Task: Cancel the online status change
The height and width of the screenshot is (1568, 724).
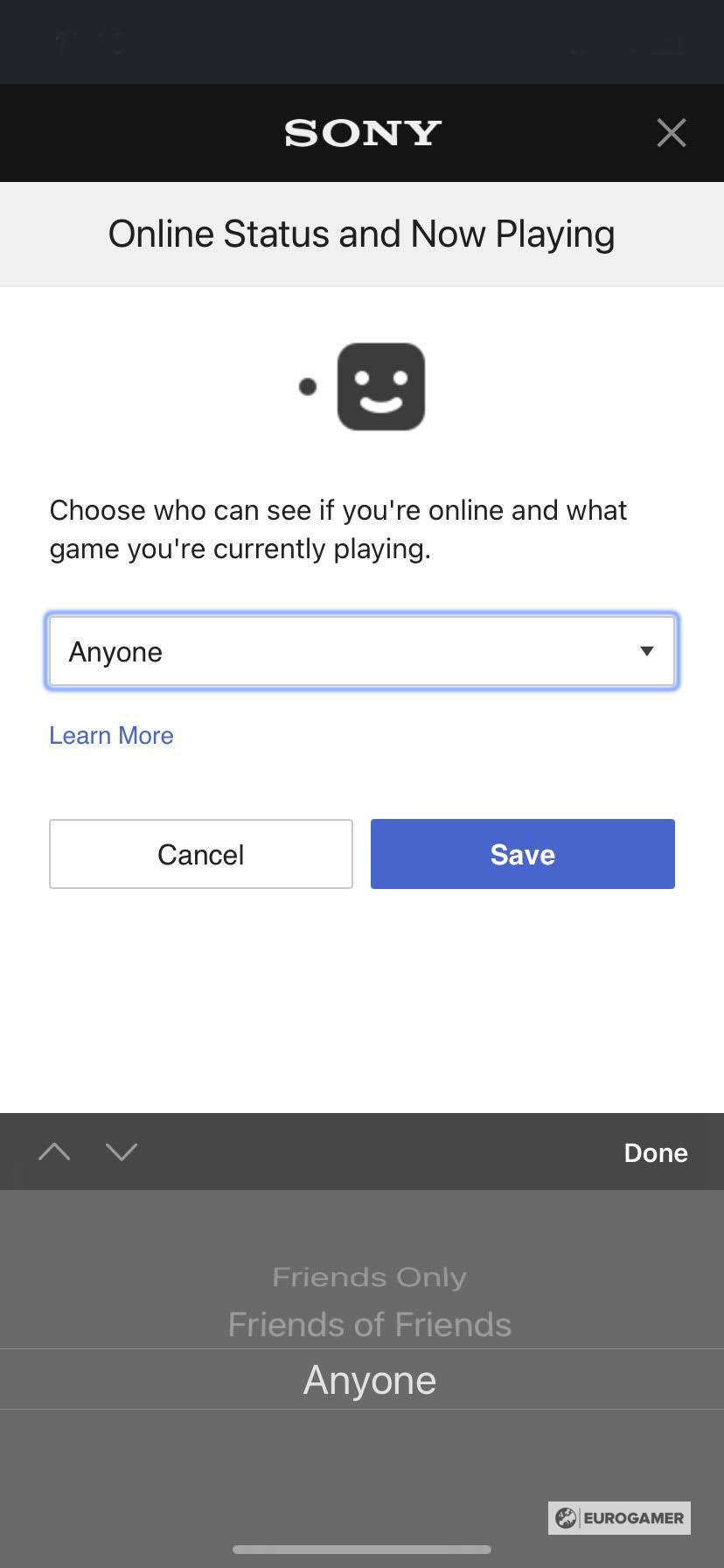Action: point(200,854)
